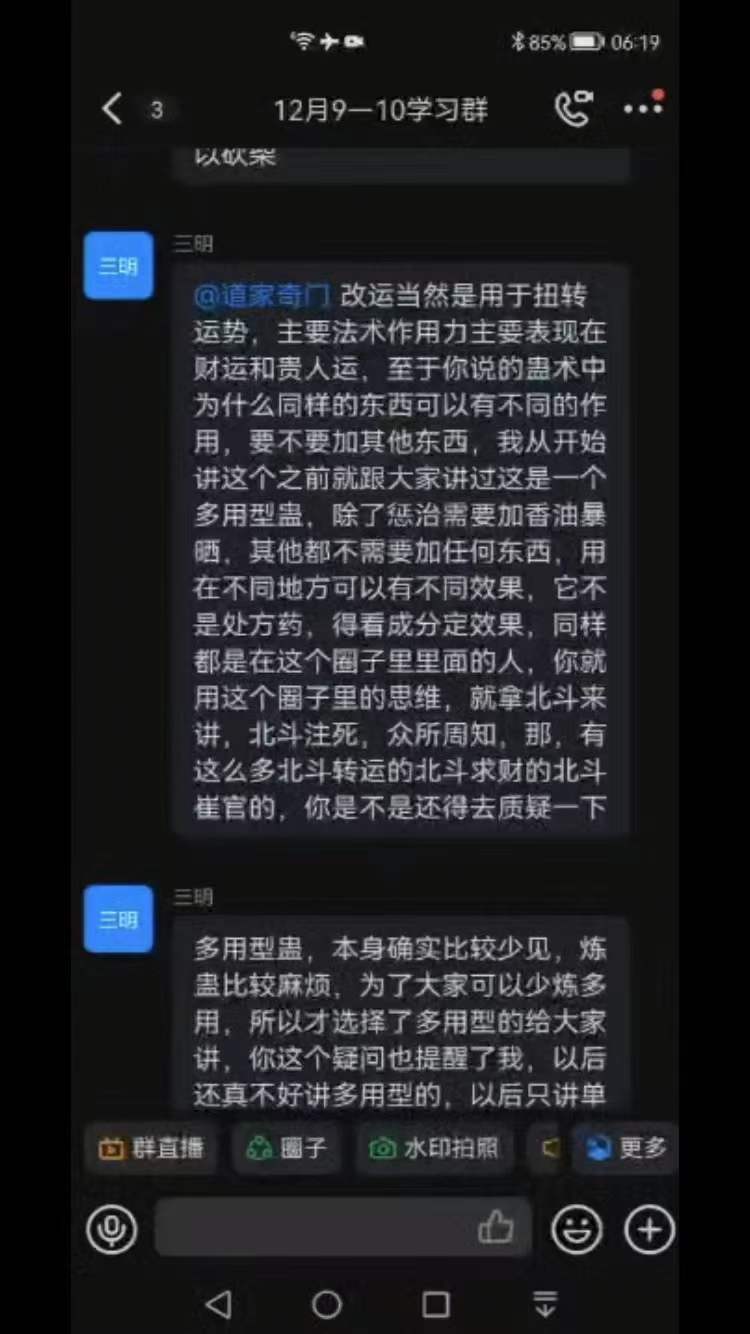
Task: Select 水印拍照 shortcut
Action: (x=434, y=1148)
